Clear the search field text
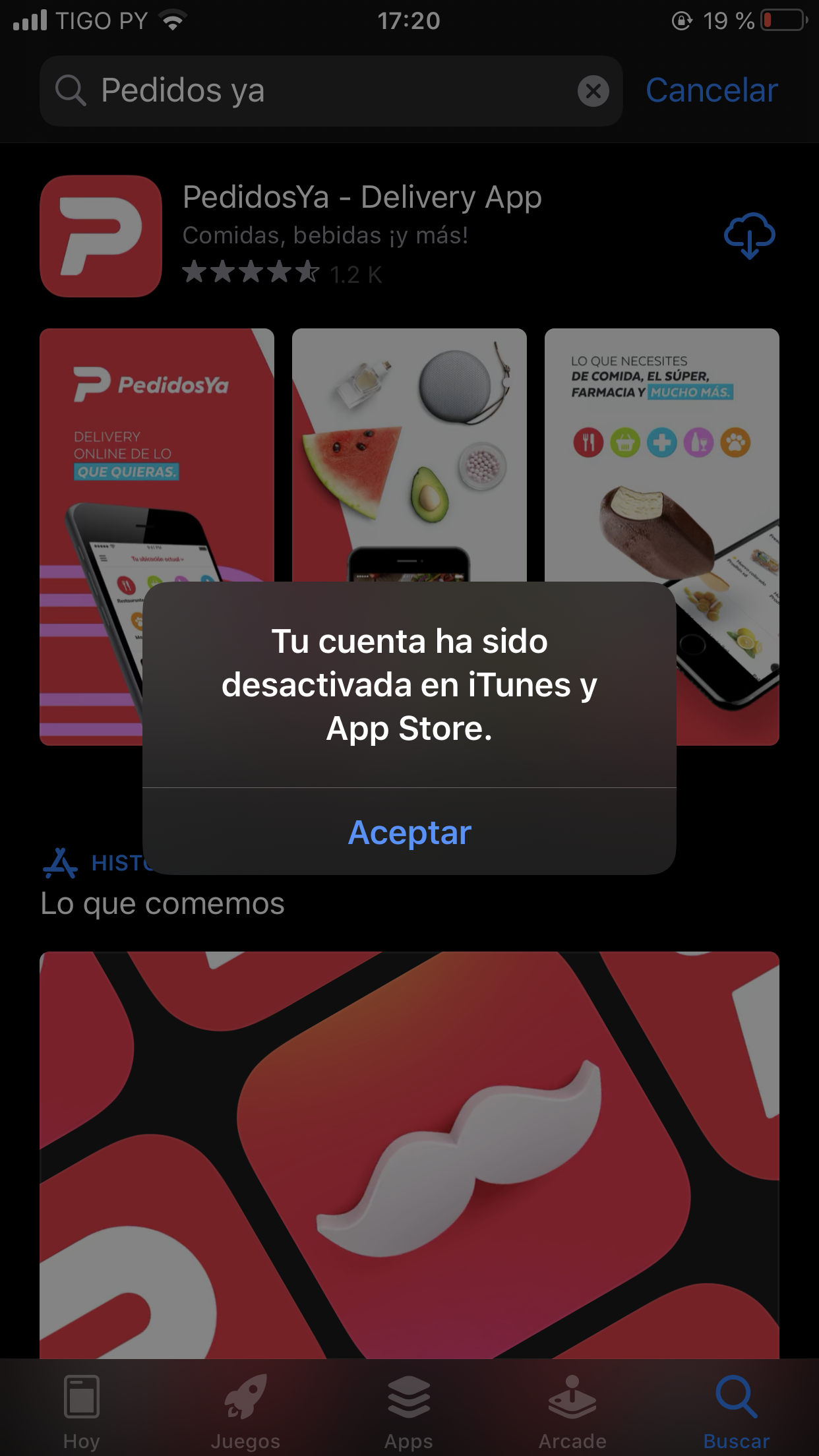The height and width of the screenshot is (1456, 819). point(593,91)
